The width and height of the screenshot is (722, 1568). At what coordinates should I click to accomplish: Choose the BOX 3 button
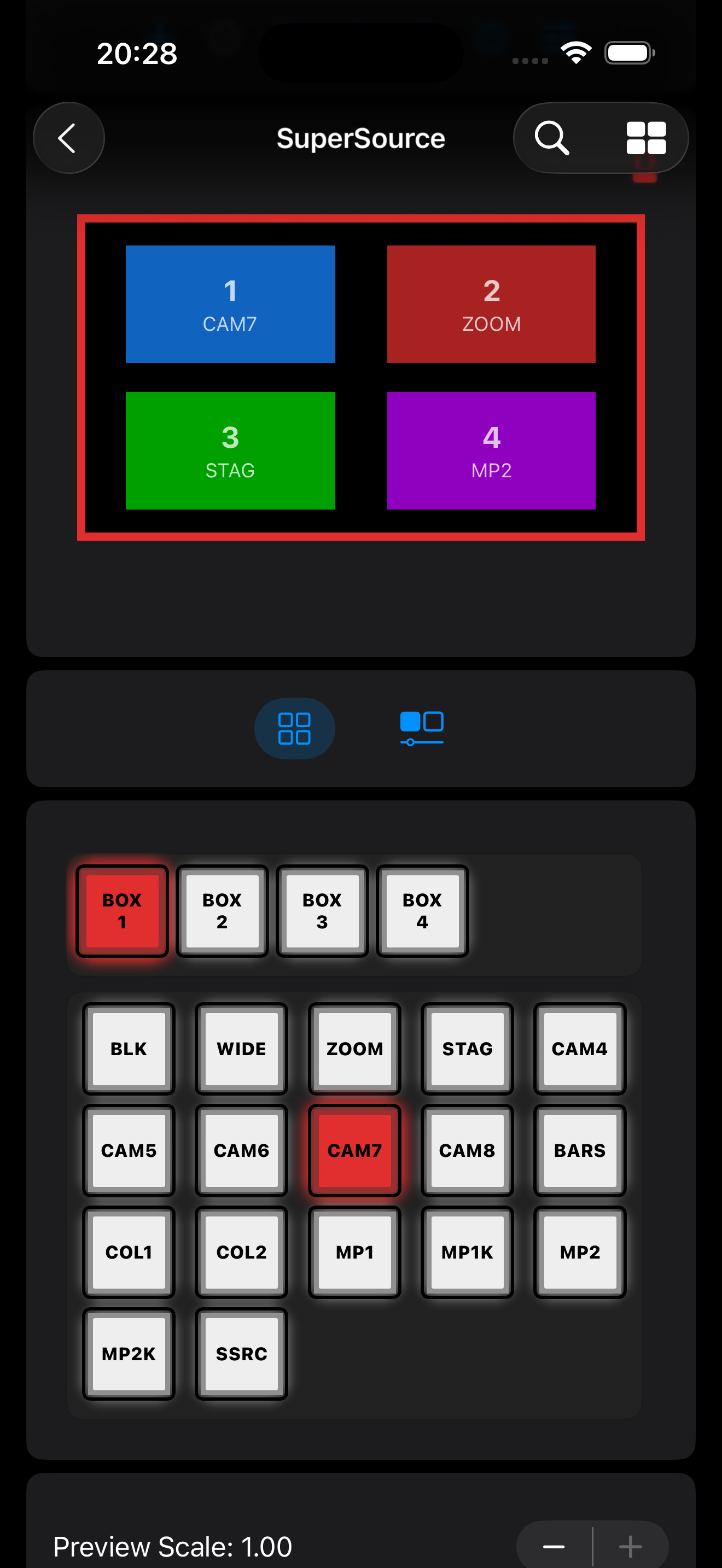[x=322, y=911]
